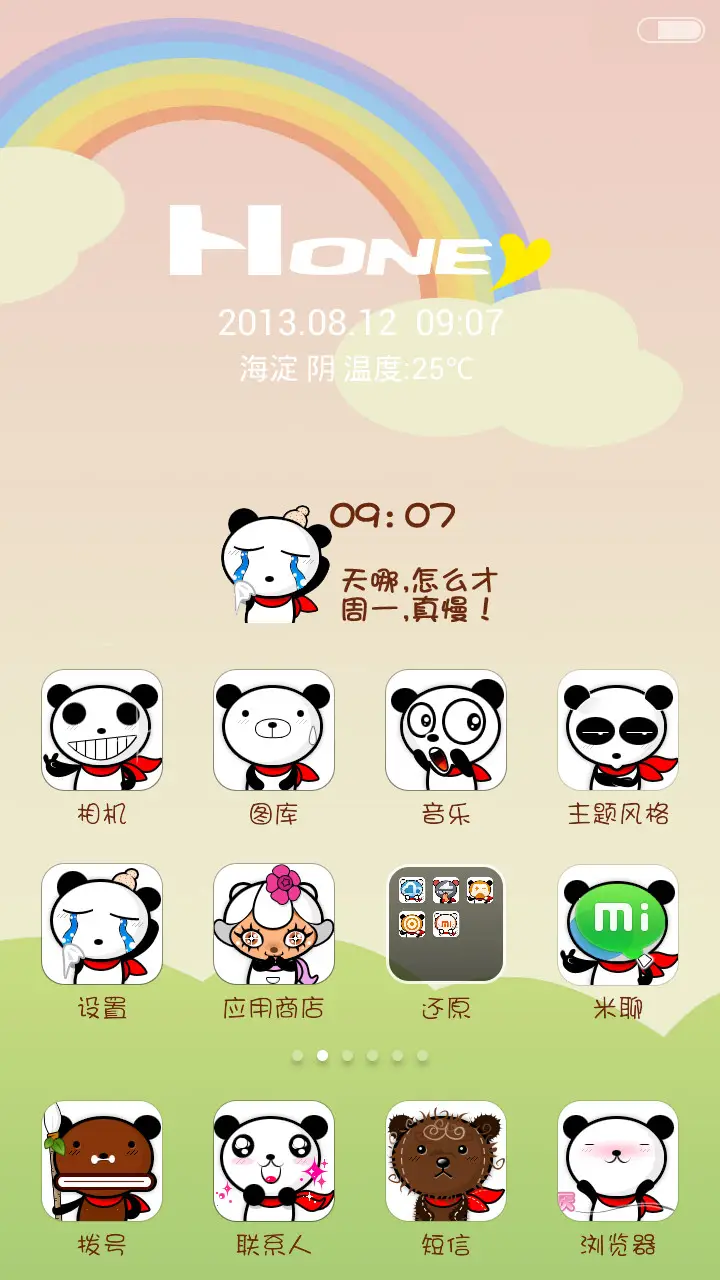Tap the rightmost page indicator dot
Image resolution: width=720 pixels, height=1280 pixels.
point(422,1055)
